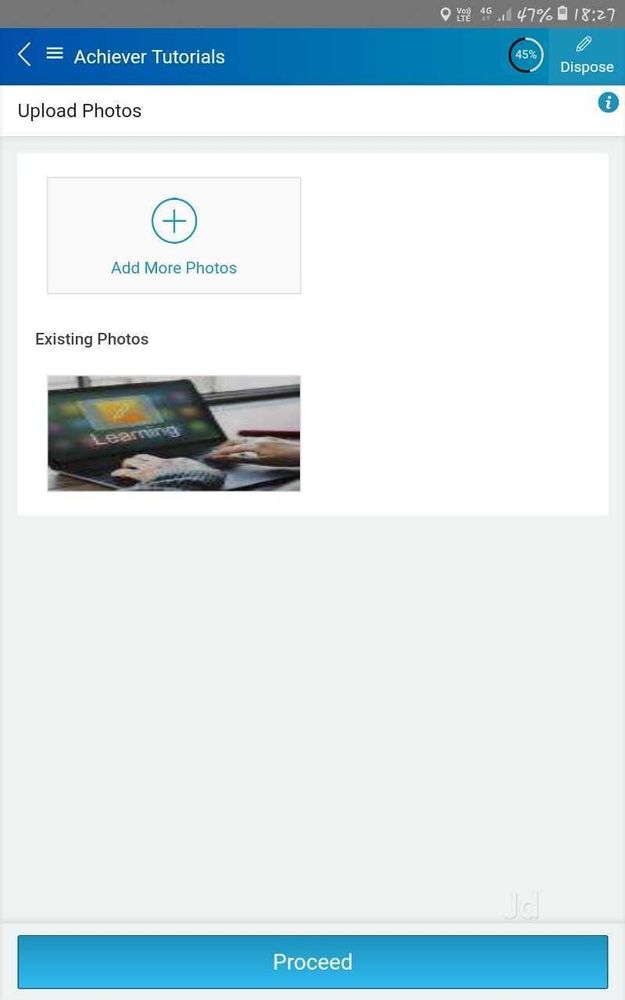Go back using the arrow icon

(x=24, y=55)
